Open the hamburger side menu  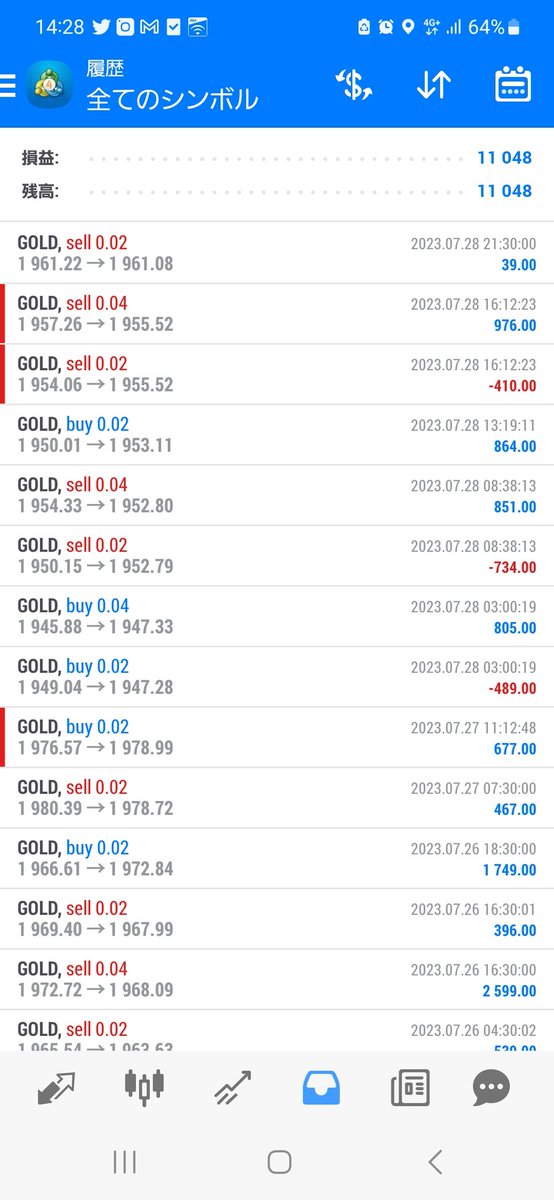7,87
